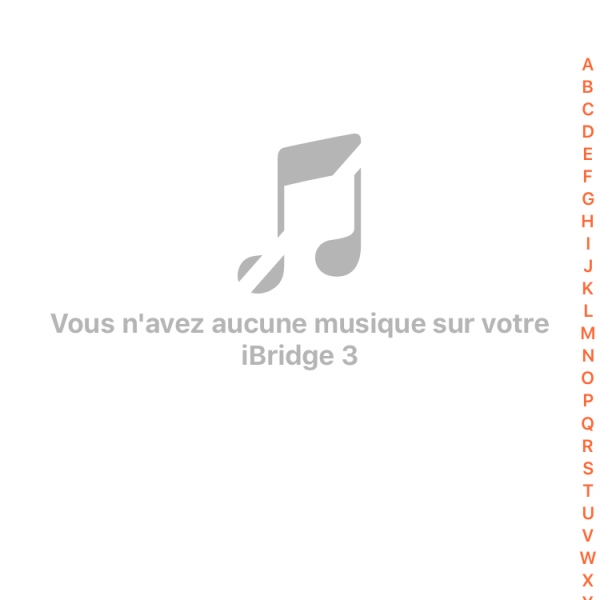This screenshot has width=600, height=600.
Task: Jump to letter A in the index
Action: point(588,64)
